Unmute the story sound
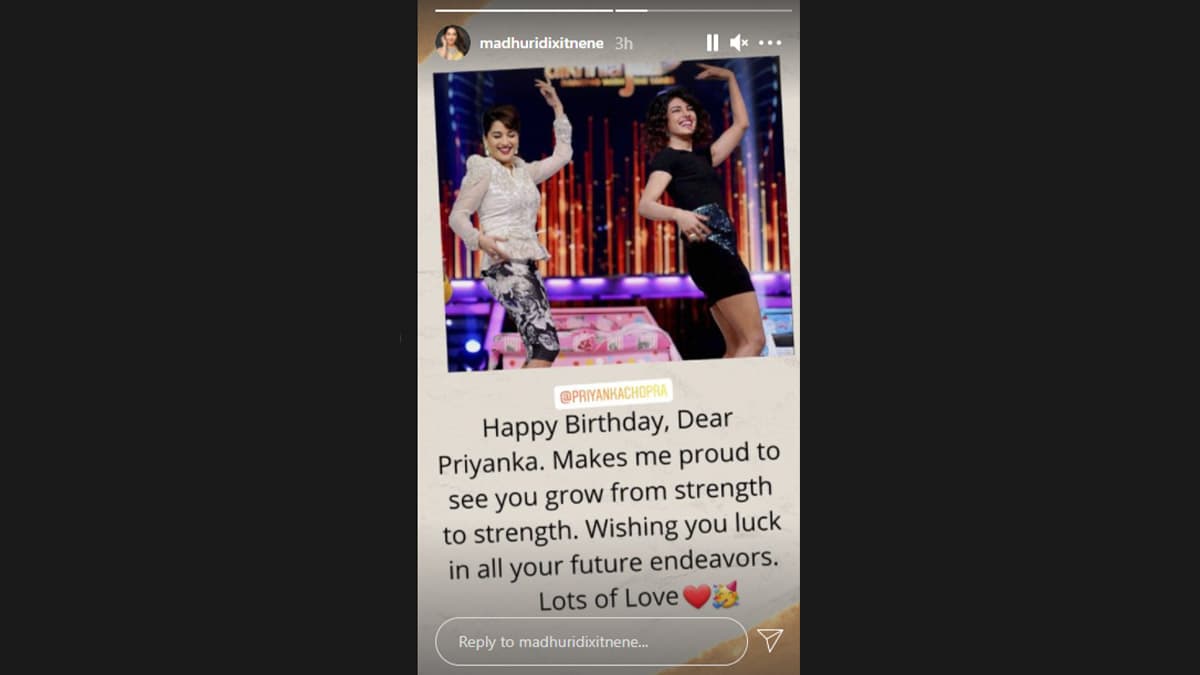The image size is (1200, 675). click(x=739, y=43)
